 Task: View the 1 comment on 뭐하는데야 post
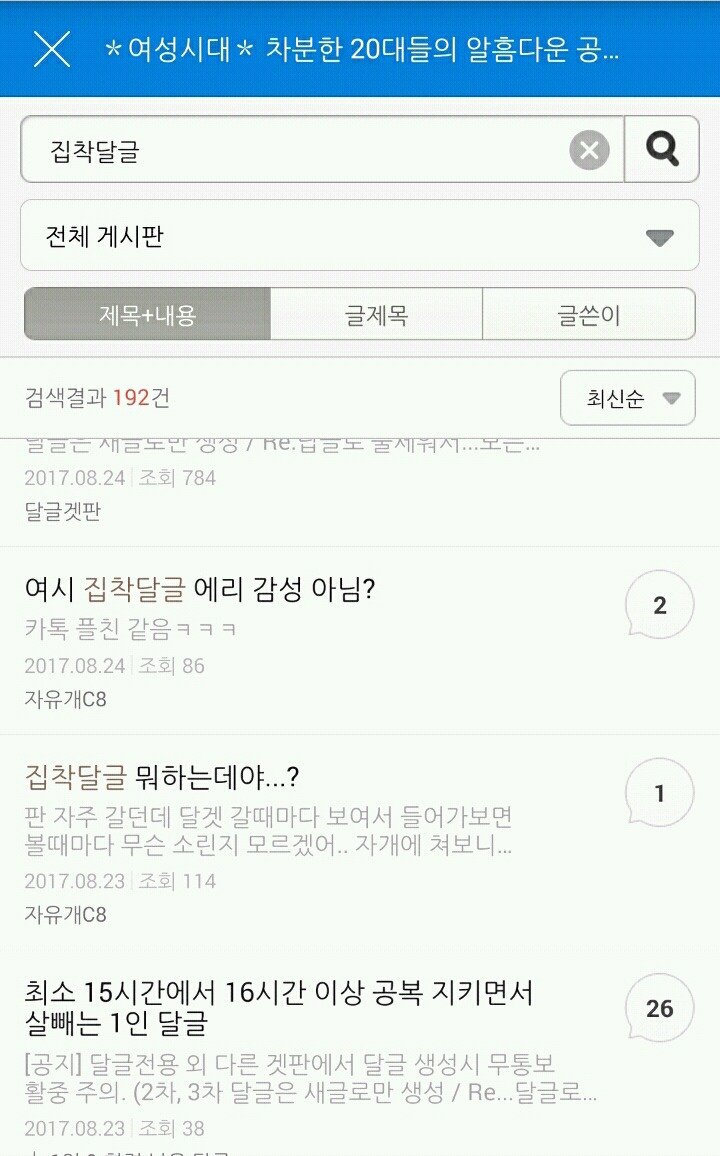coord(659,794)
